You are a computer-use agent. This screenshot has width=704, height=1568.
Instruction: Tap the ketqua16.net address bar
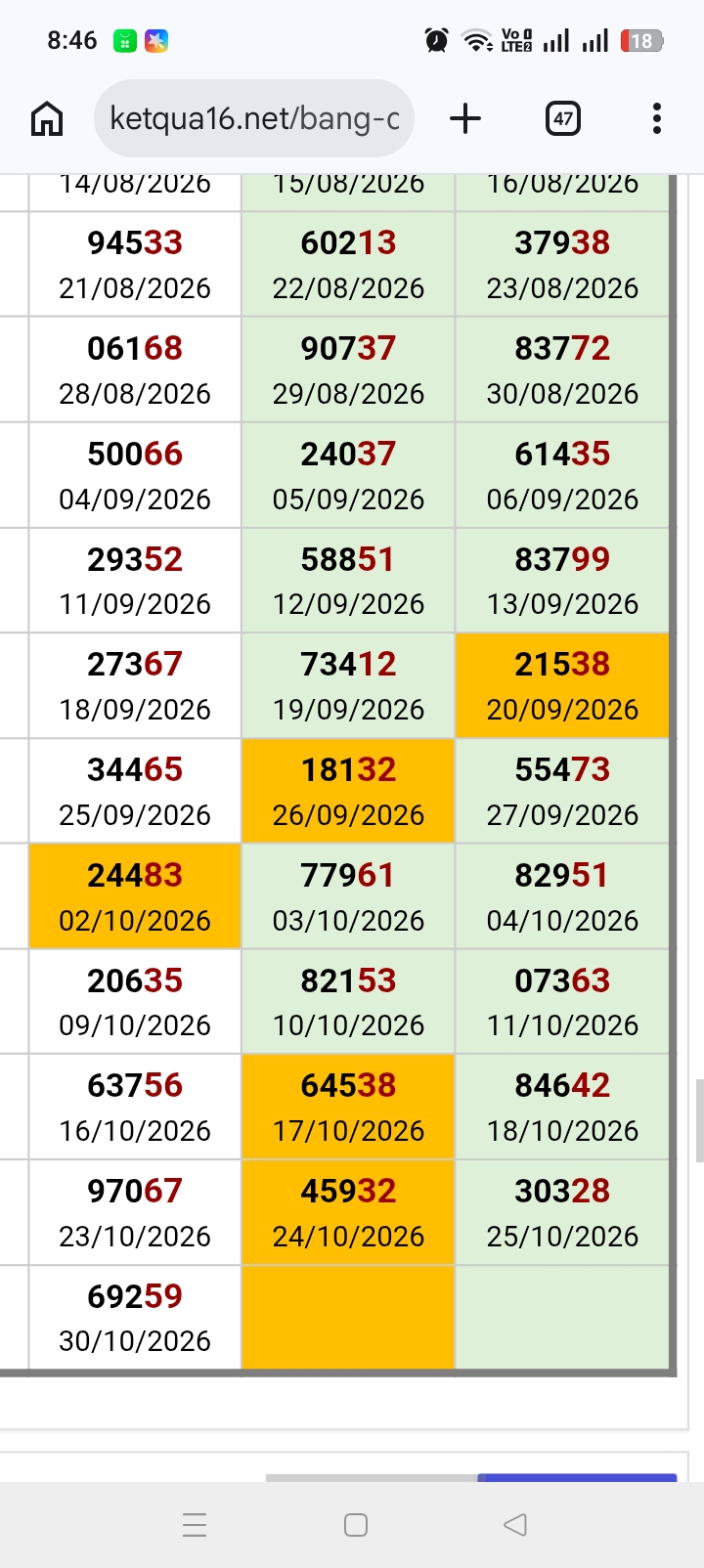[x=254, y=119]
